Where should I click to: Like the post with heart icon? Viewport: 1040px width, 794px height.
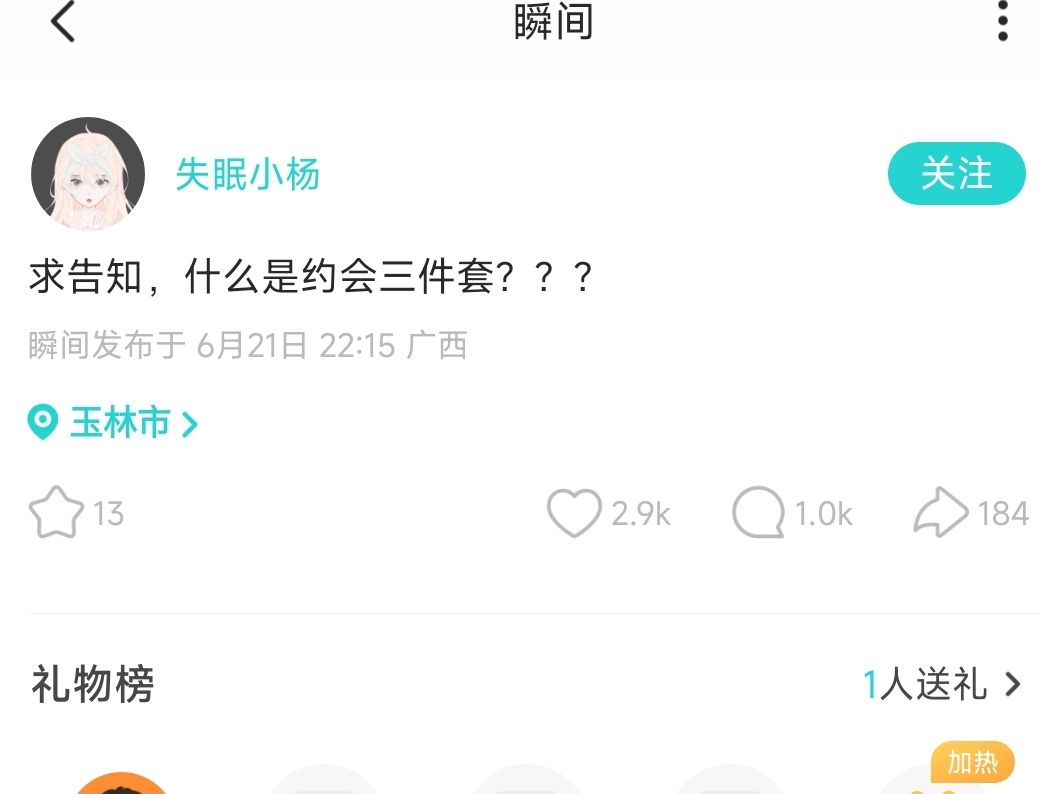575,513
